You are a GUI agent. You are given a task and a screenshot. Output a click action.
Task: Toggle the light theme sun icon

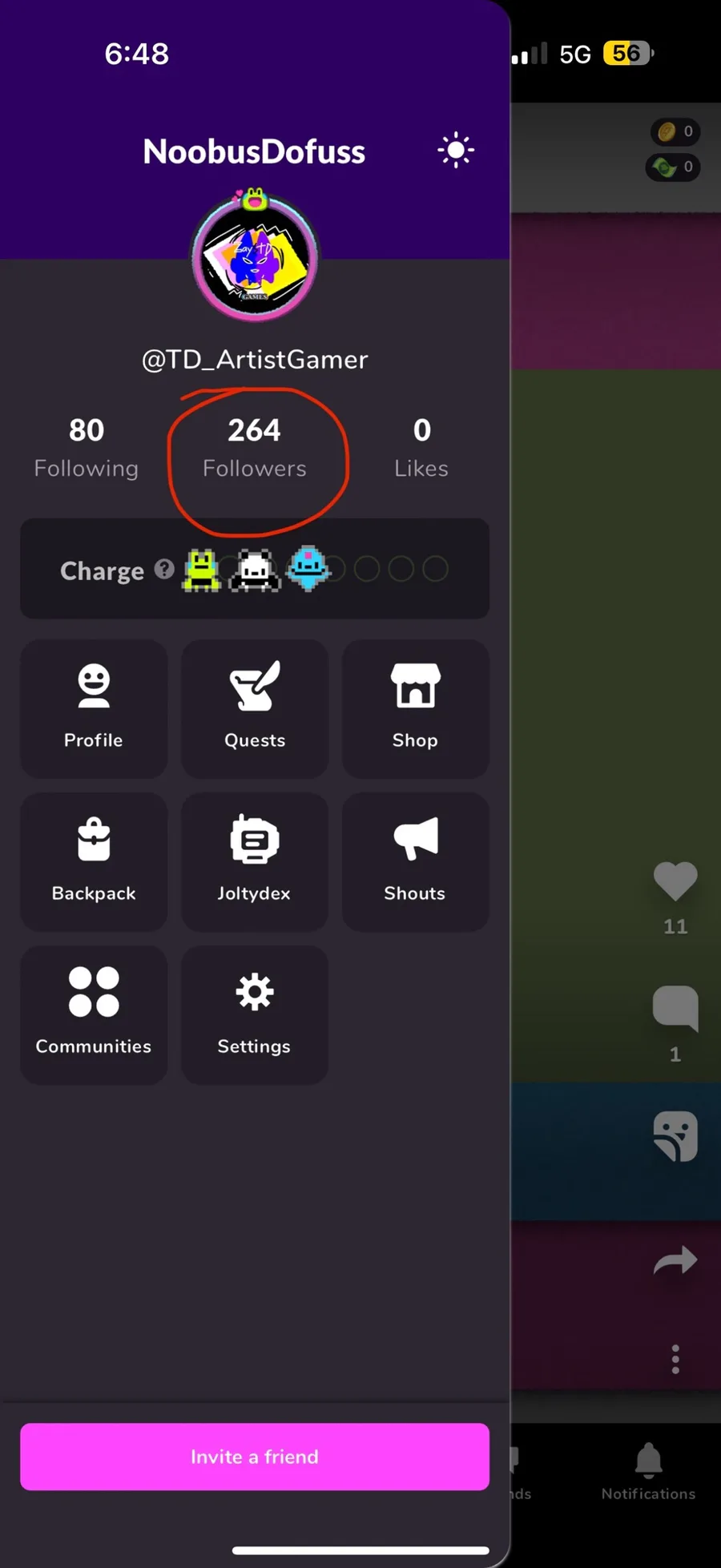click(x=456, y=150)
